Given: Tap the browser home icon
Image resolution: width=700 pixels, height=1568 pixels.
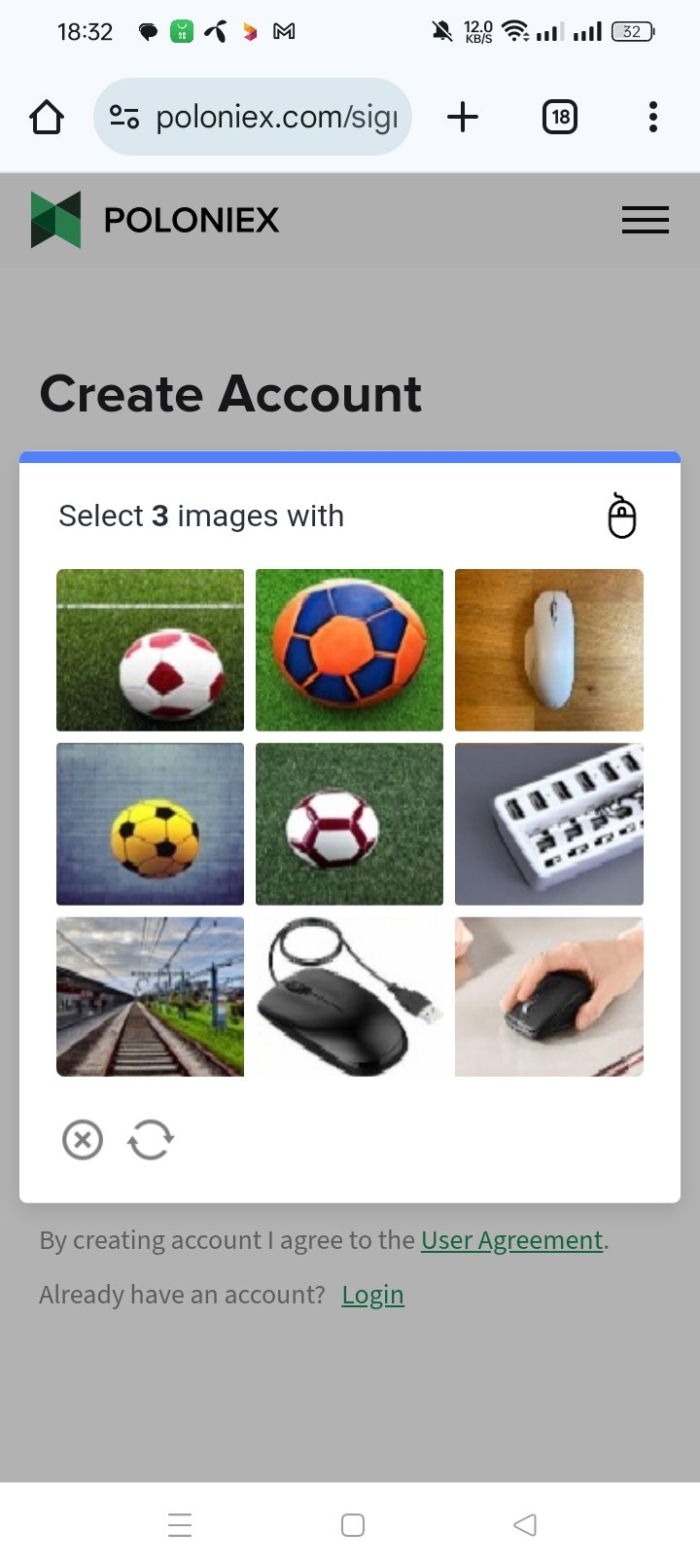Looking at the screenshot, I should (46, 118).
